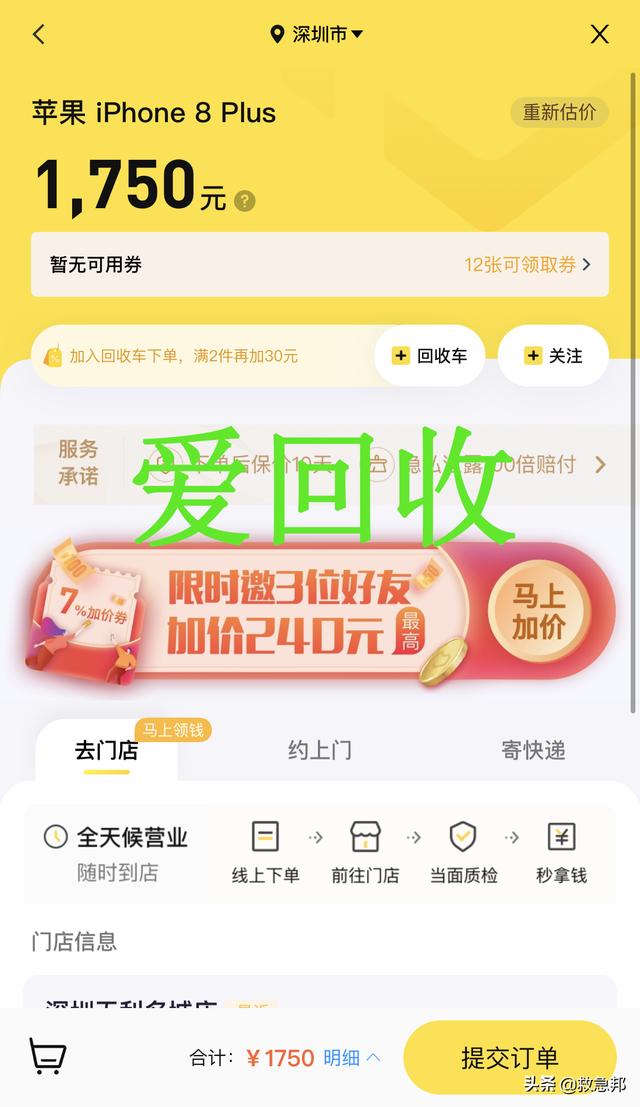
Task: Open the recycling cart icon
Action: coord(48,1056)
